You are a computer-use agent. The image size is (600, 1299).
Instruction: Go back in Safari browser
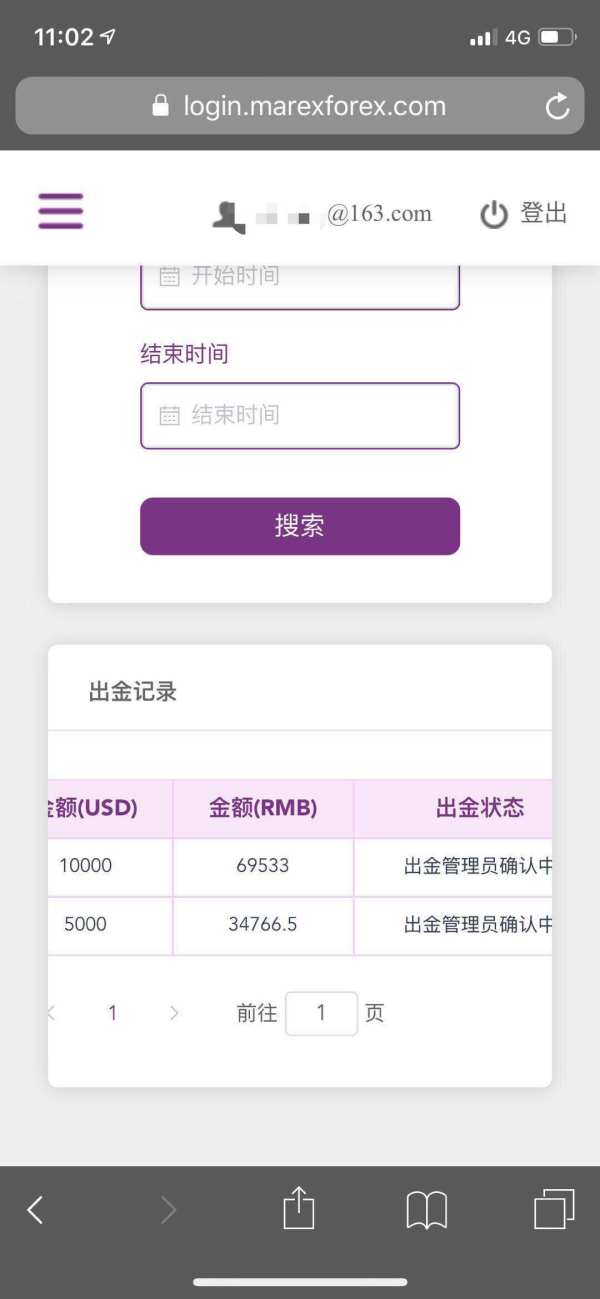pos(35,1210)
